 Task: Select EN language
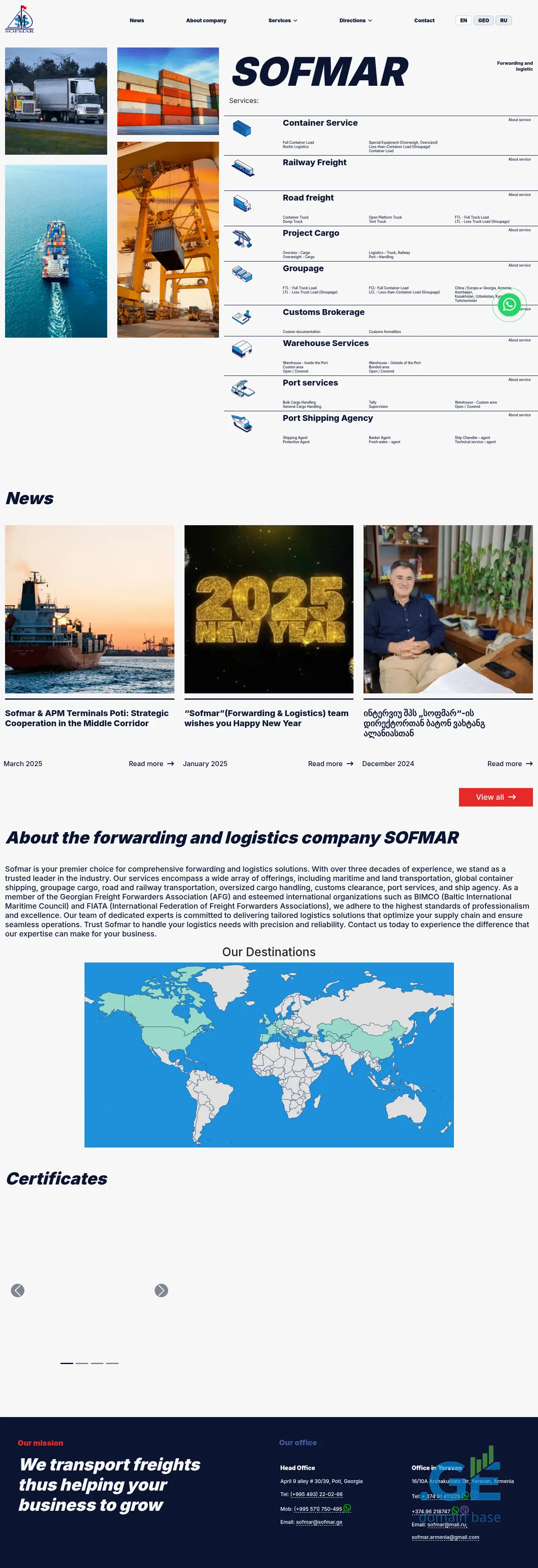(463, 21)
